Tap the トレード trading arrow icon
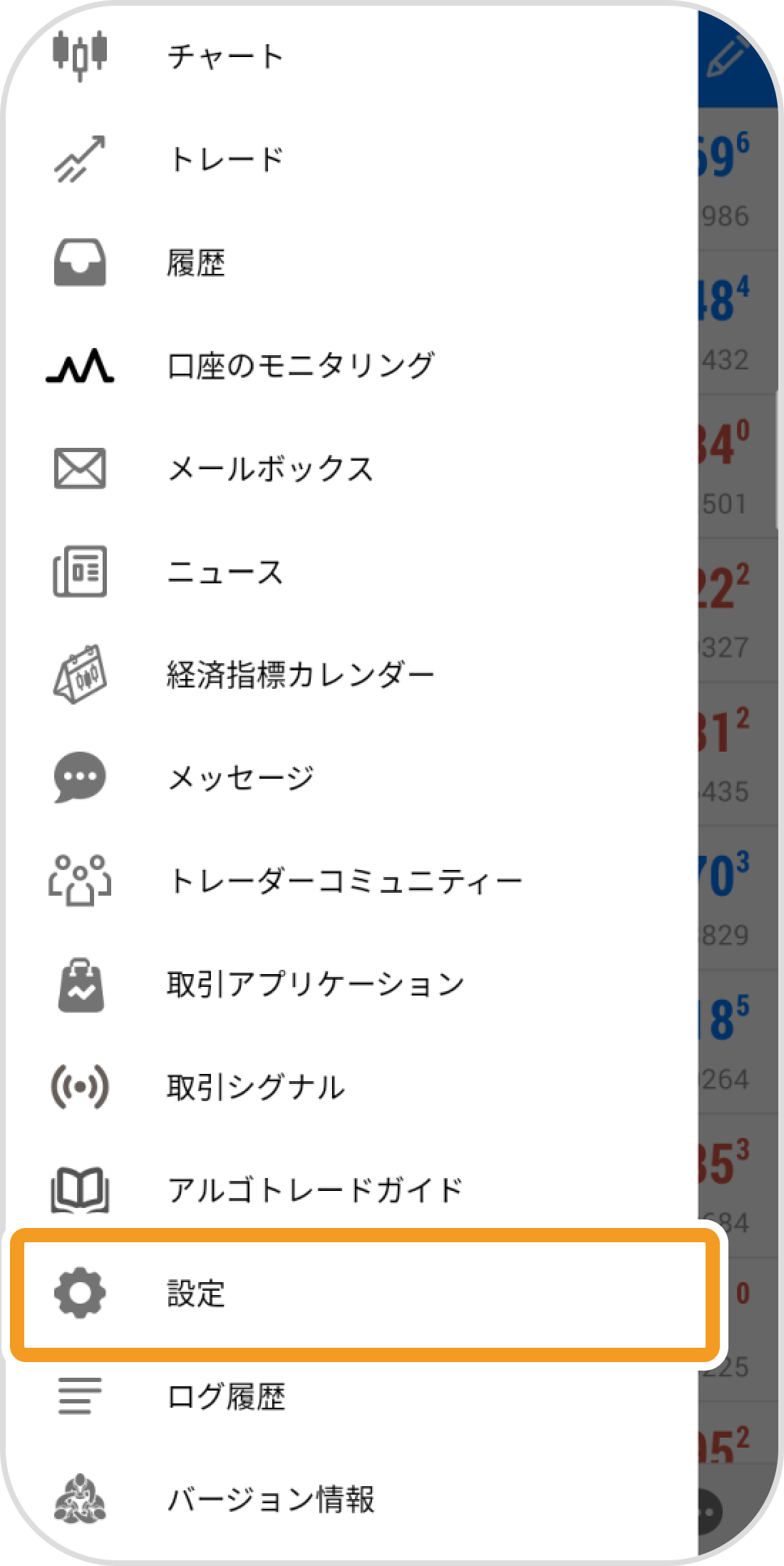 click(80, 158)
